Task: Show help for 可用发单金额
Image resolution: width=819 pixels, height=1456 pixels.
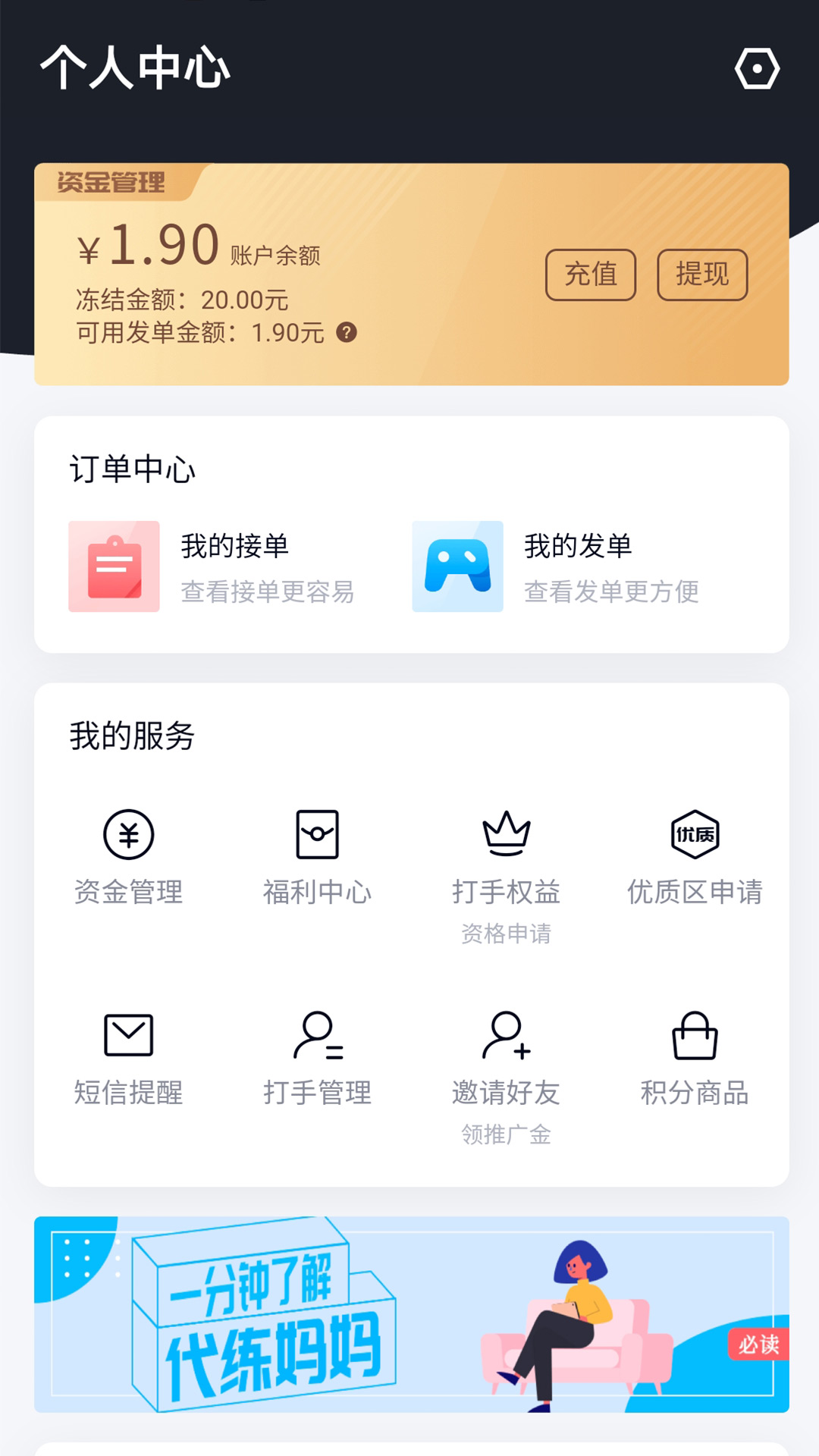Action: click(347, 332)
